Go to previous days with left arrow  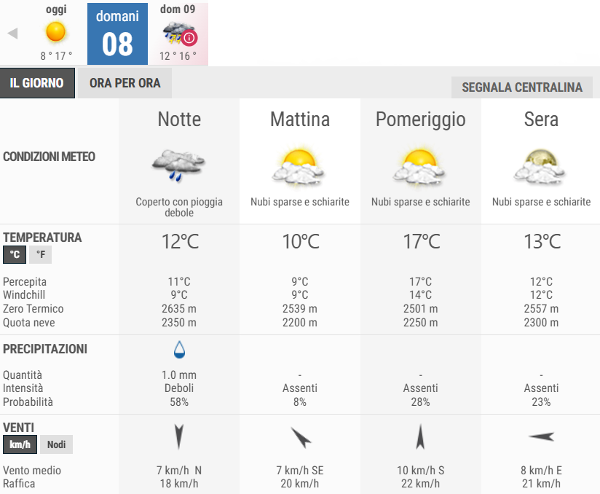(13, 33)
